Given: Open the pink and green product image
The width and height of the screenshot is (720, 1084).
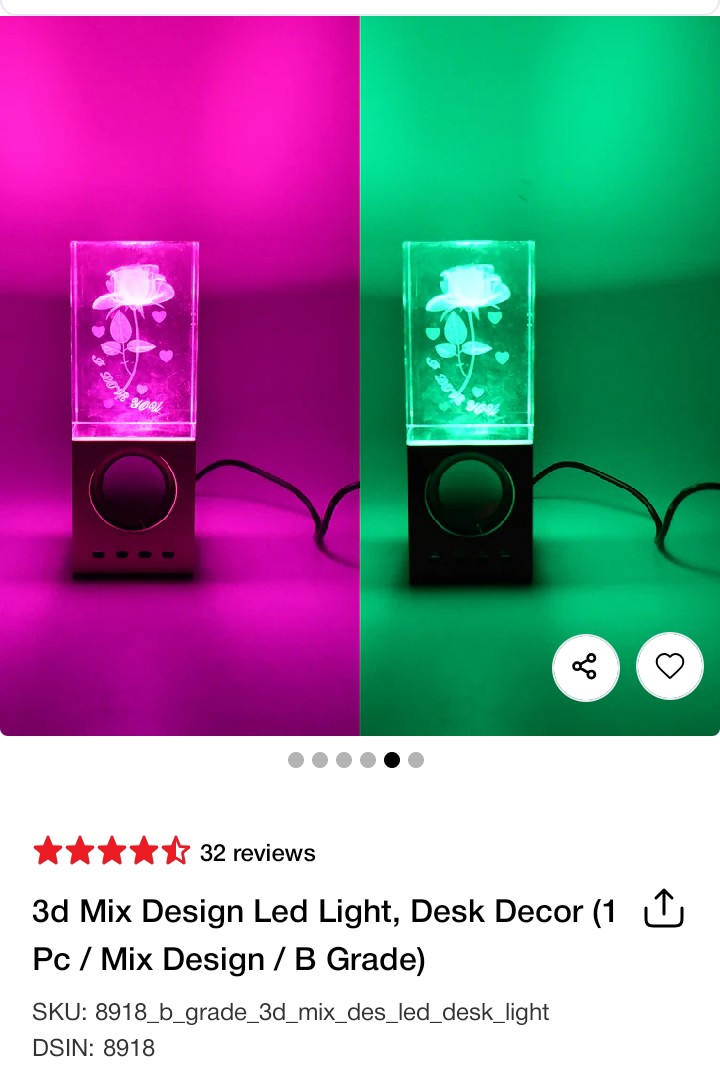Looking at the screenshot, I should [x=360, y=375].
